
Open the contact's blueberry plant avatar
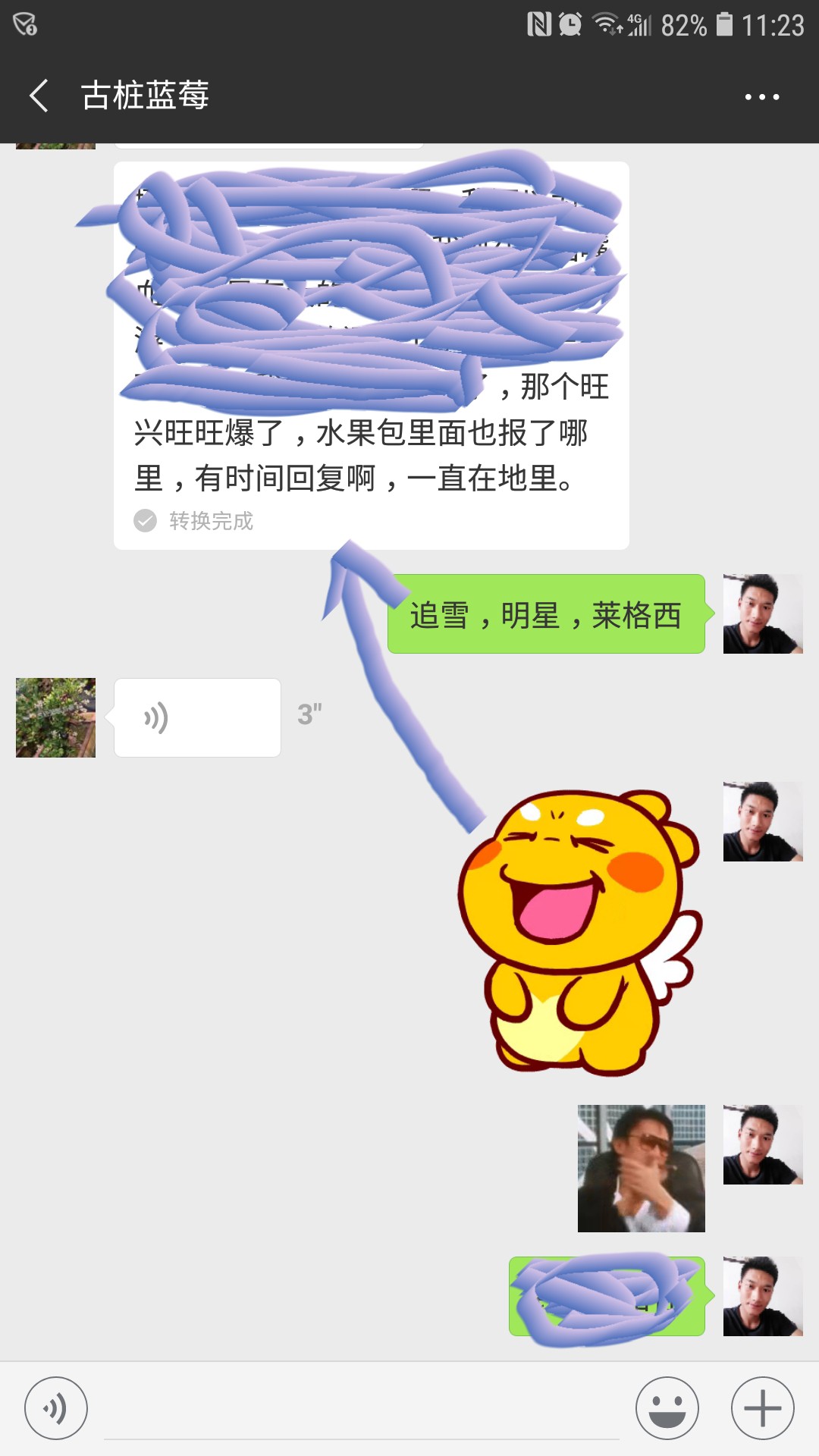pyautogui.click(x=55, y=717)
